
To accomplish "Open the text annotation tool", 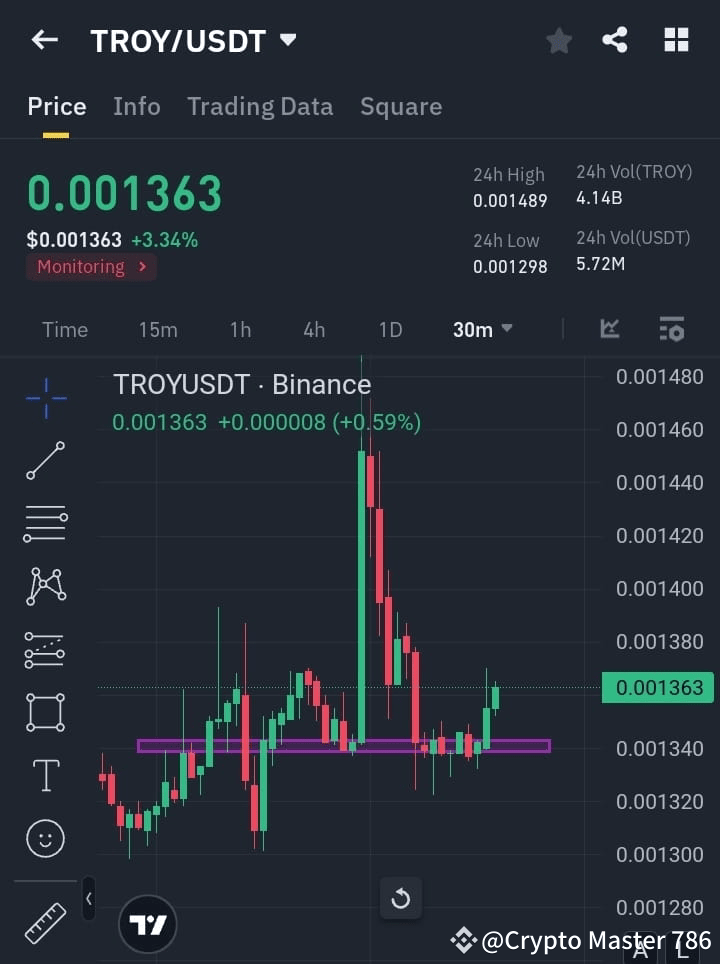I will coord(45,775).
